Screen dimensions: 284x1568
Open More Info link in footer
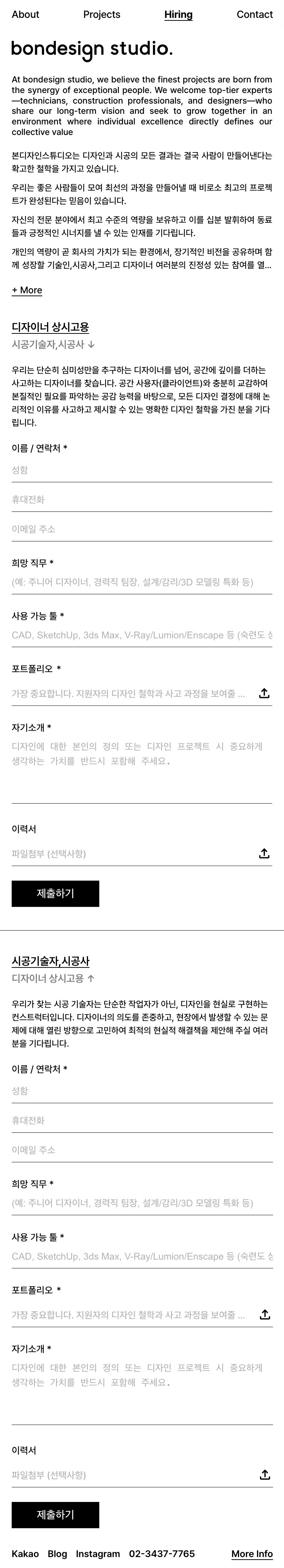point(252,1553)
